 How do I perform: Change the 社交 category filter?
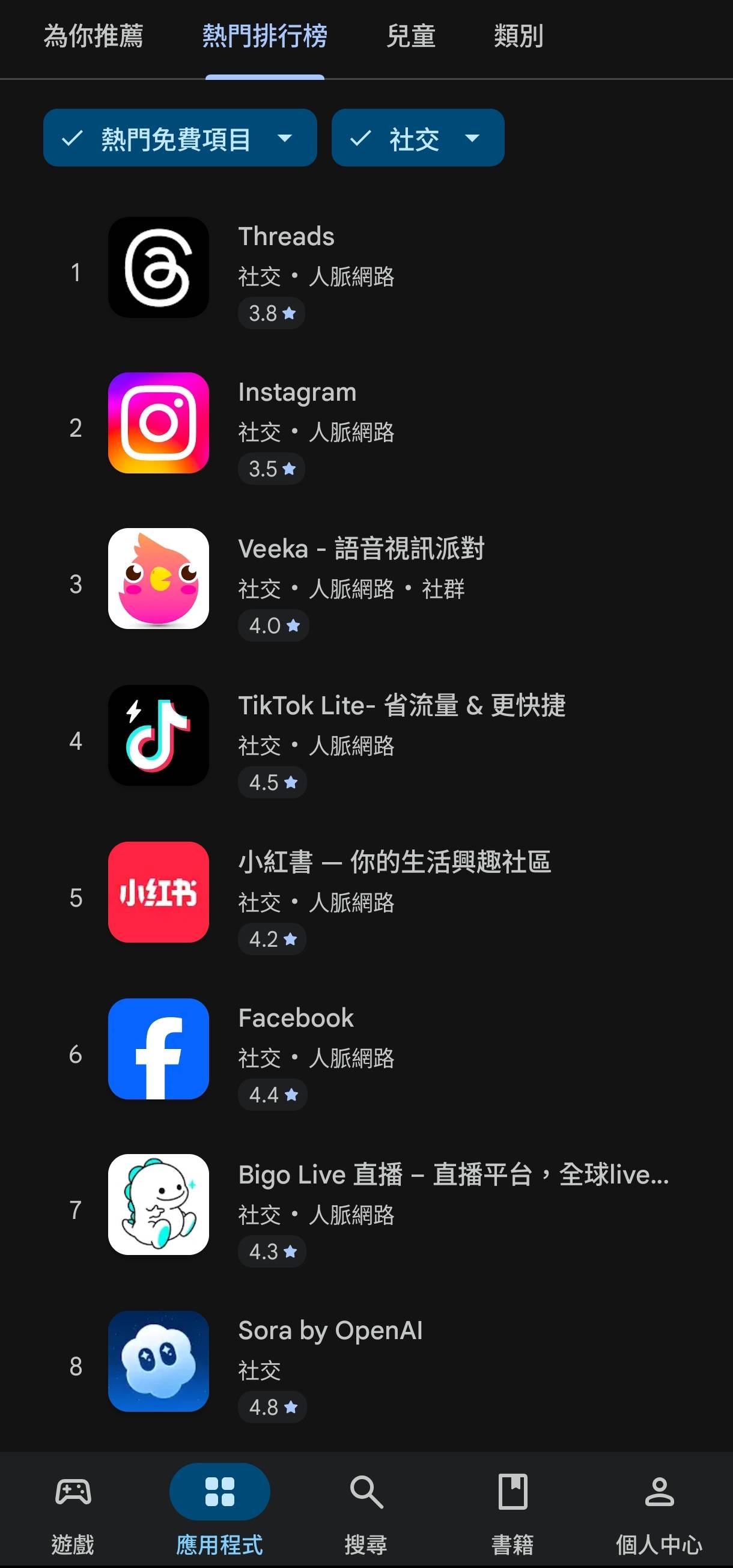(418, 138)
